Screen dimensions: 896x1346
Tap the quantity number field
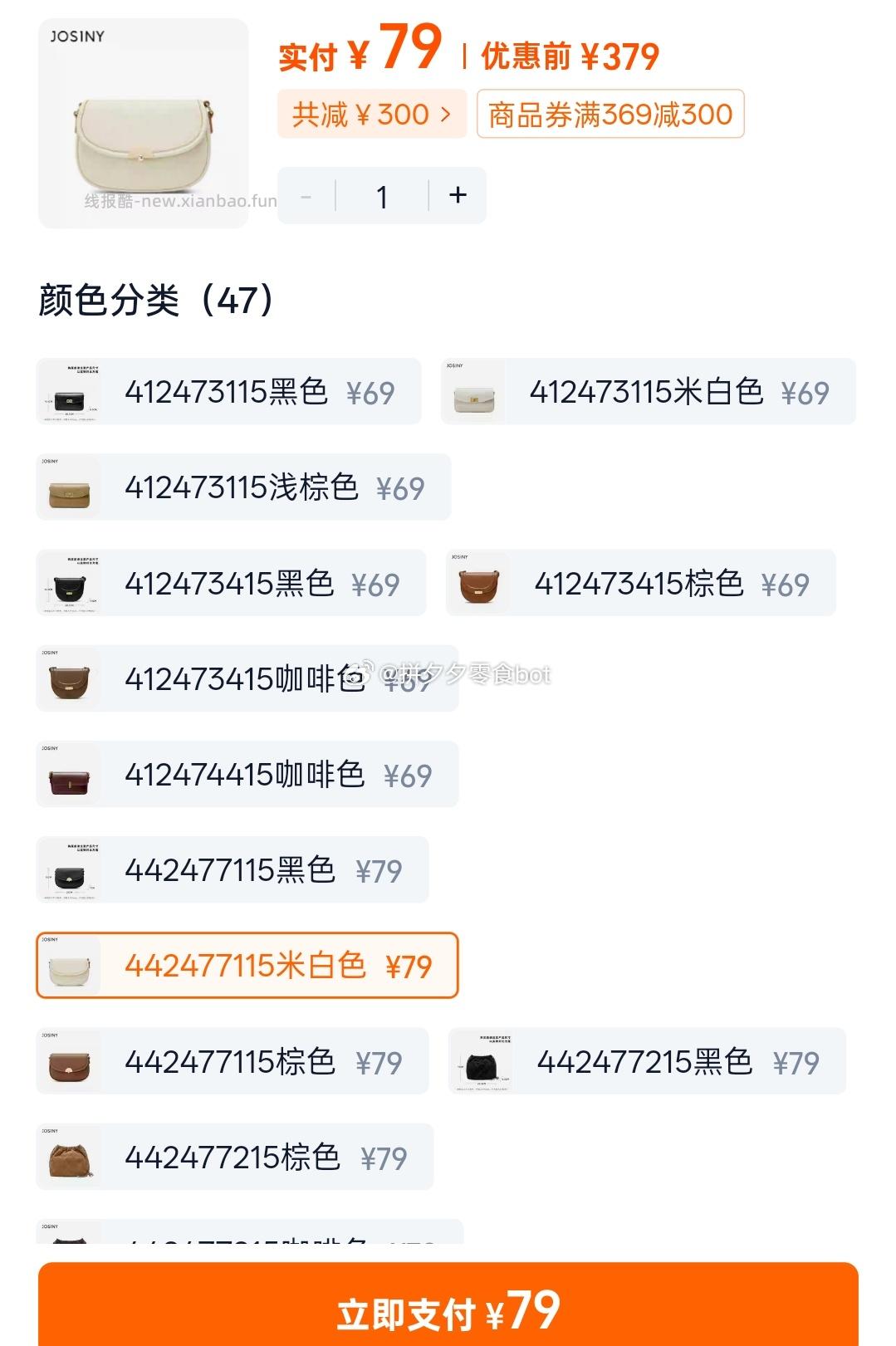(381, 194)
